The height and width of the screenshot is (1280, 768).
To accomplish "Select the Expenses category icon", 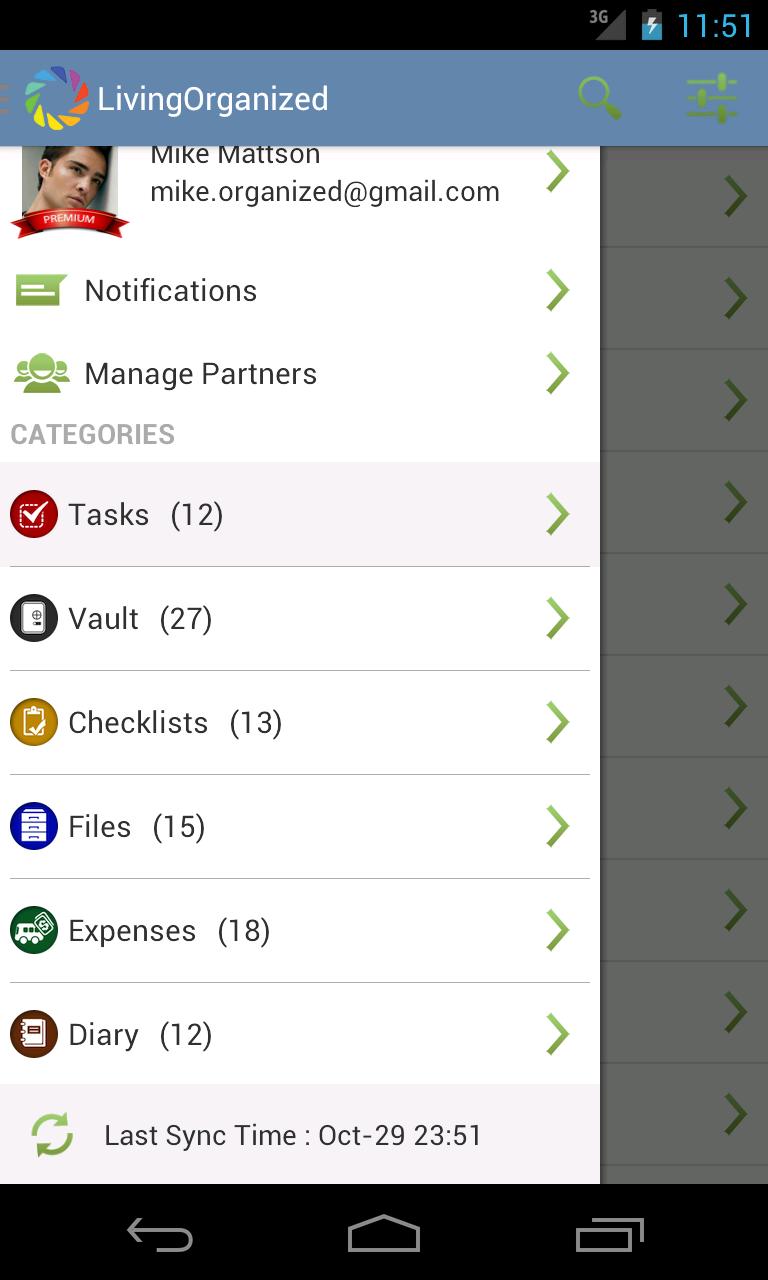I will point(34,930).
